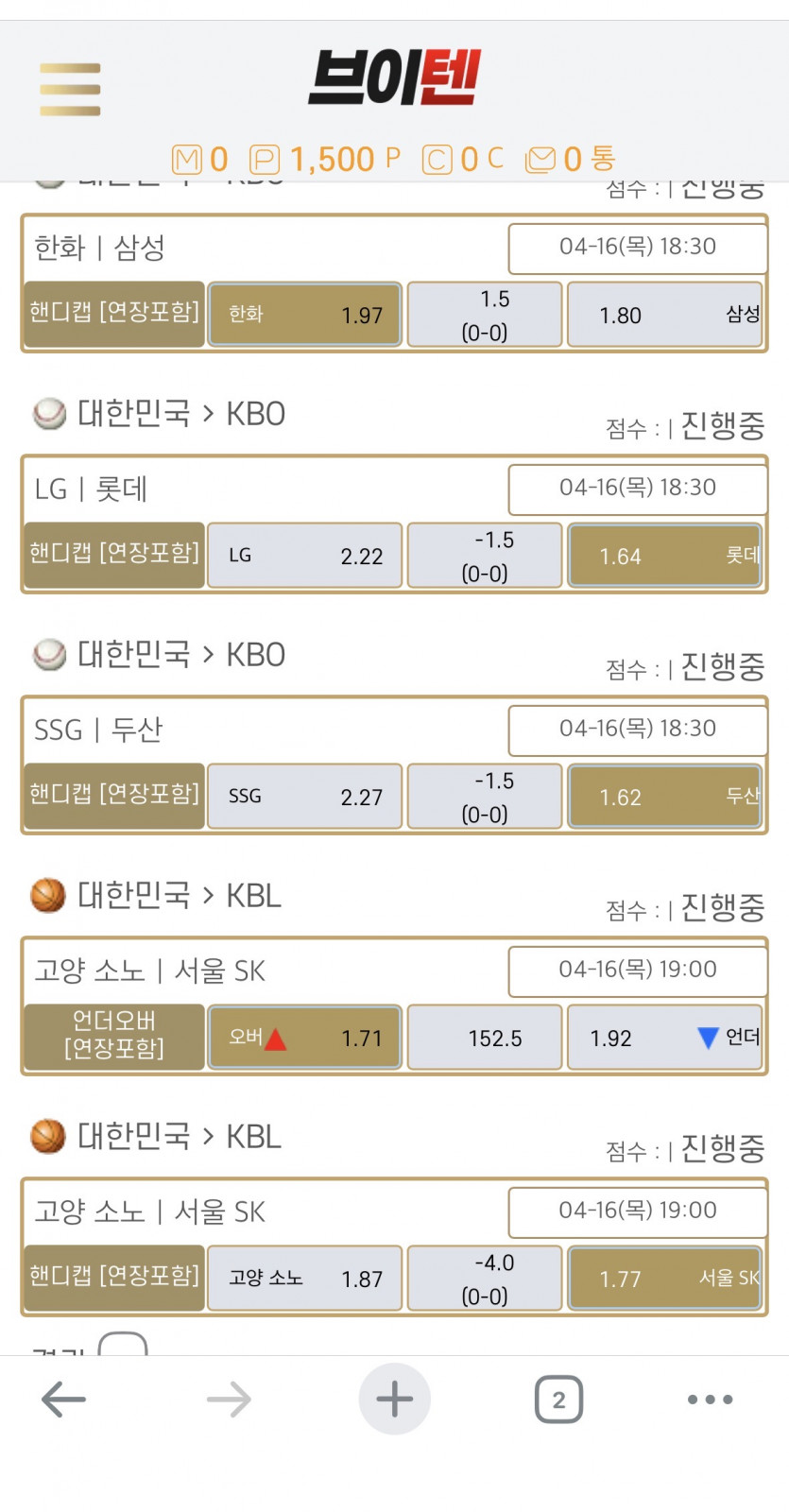Image resolution: width=789 pixels, height=1512 pixels.
Task: Choose SSG handicap odds 2.27
Action: (x=304, y=797)
